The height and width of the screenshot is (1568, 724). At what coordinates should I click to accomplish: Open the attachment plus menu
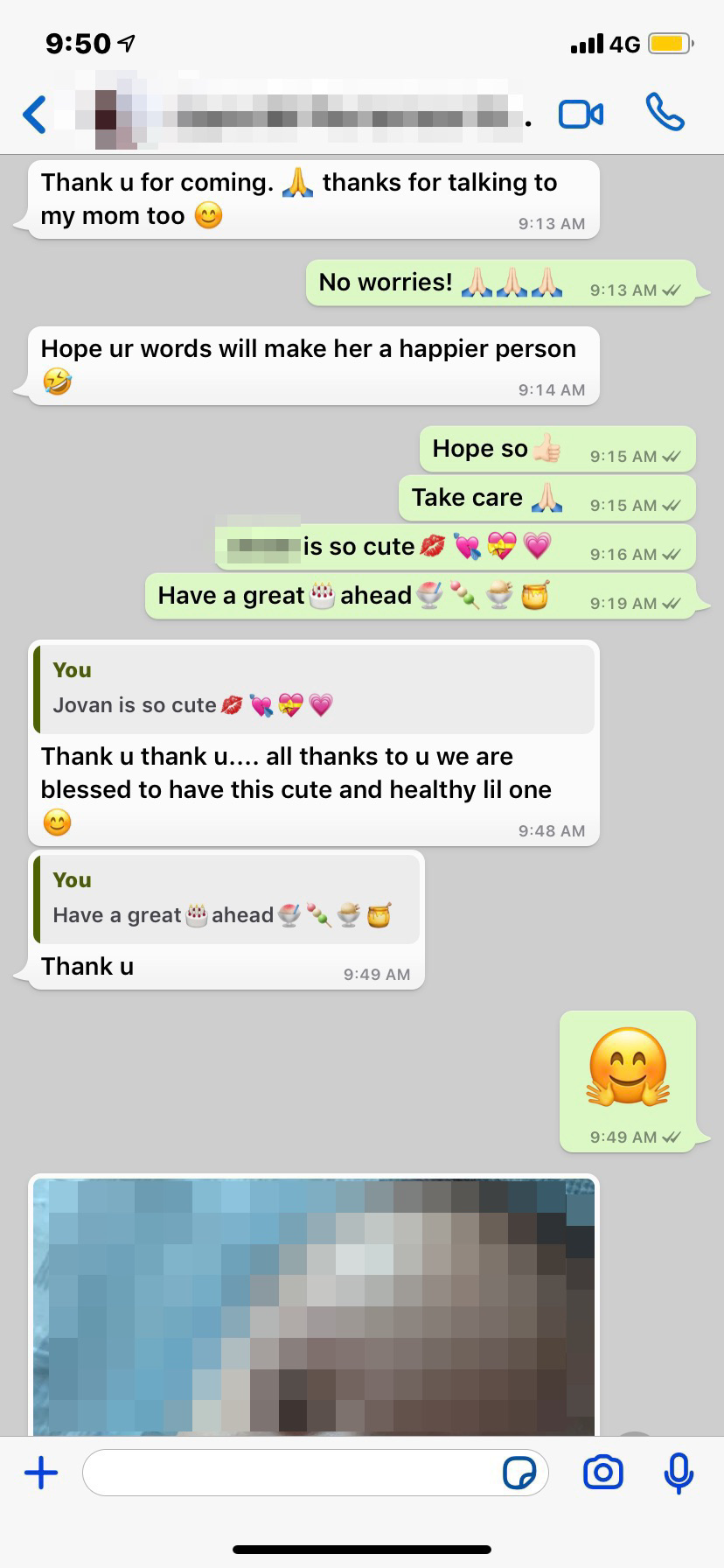pyautogui.click(x=41, y=1473)
